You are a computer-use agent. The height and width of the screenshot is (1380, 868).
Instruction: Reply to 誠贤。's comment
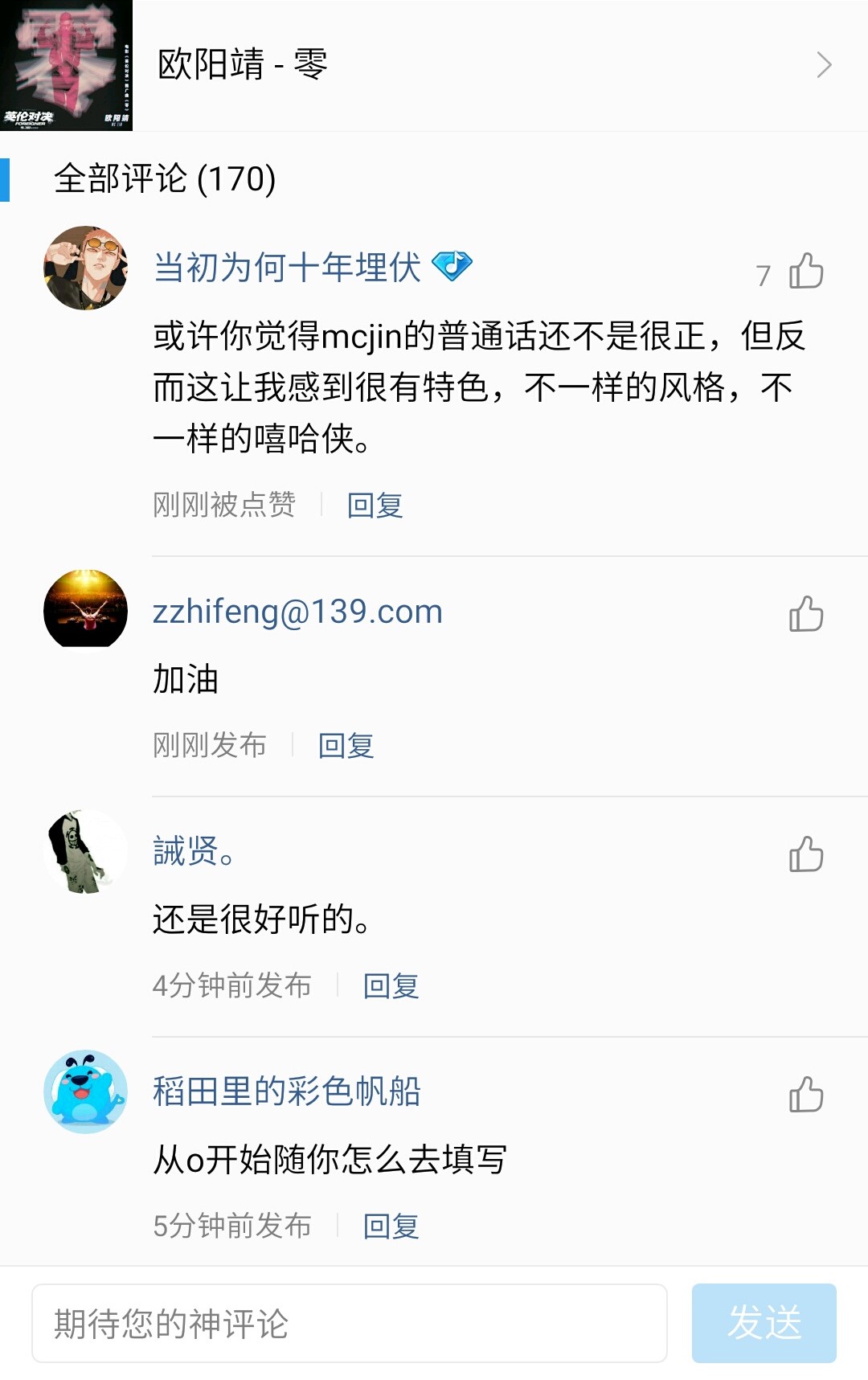391,986
